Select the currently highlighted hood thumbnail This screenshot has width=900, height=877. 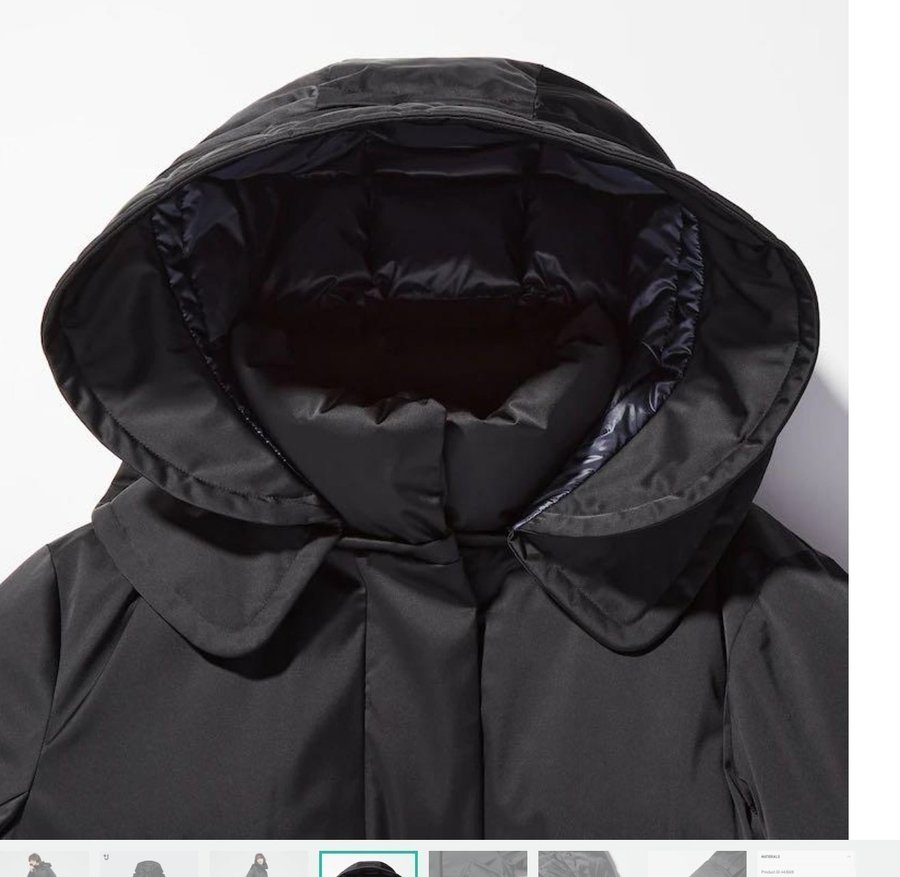(x=368, y=864)
